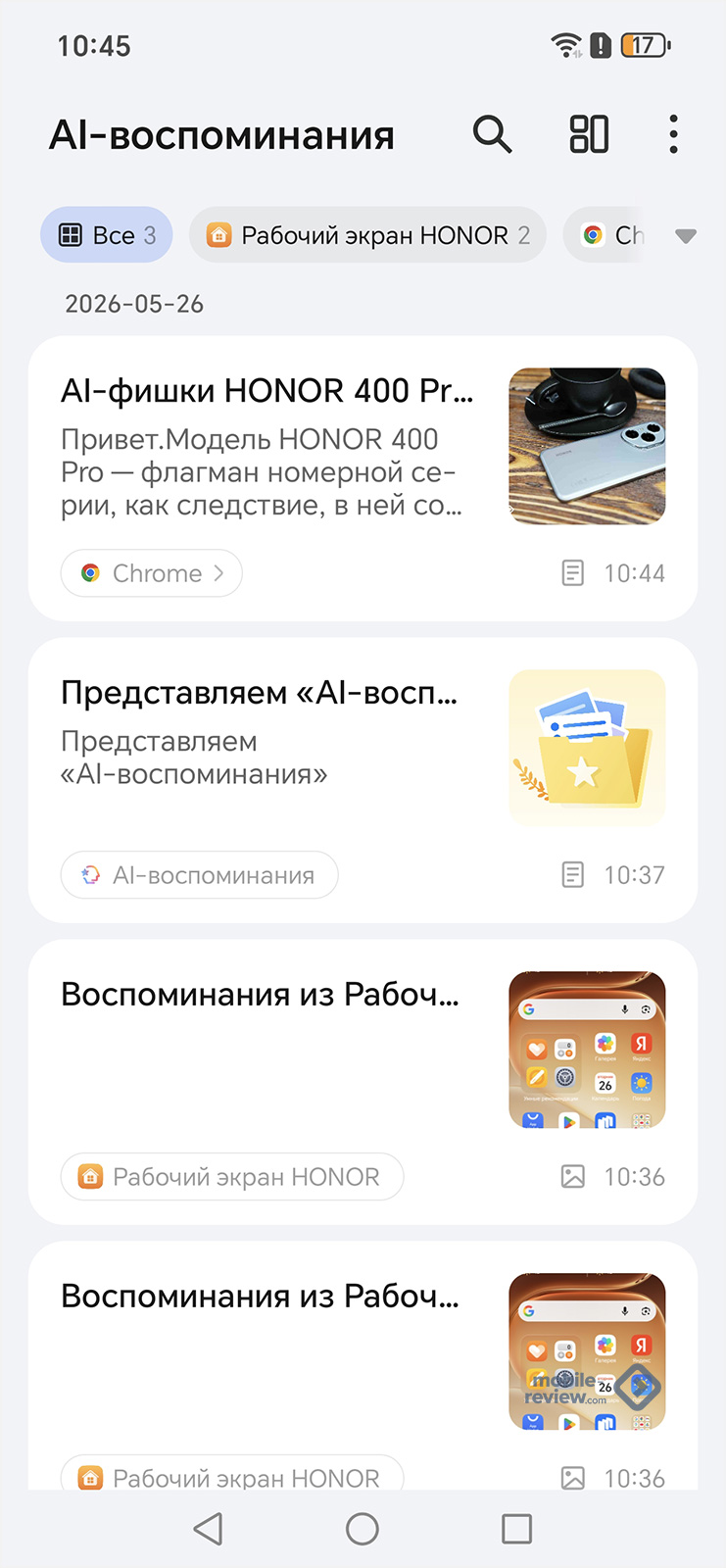Open the AI-фишки HONOR 400 Pro card

point(363,478)
